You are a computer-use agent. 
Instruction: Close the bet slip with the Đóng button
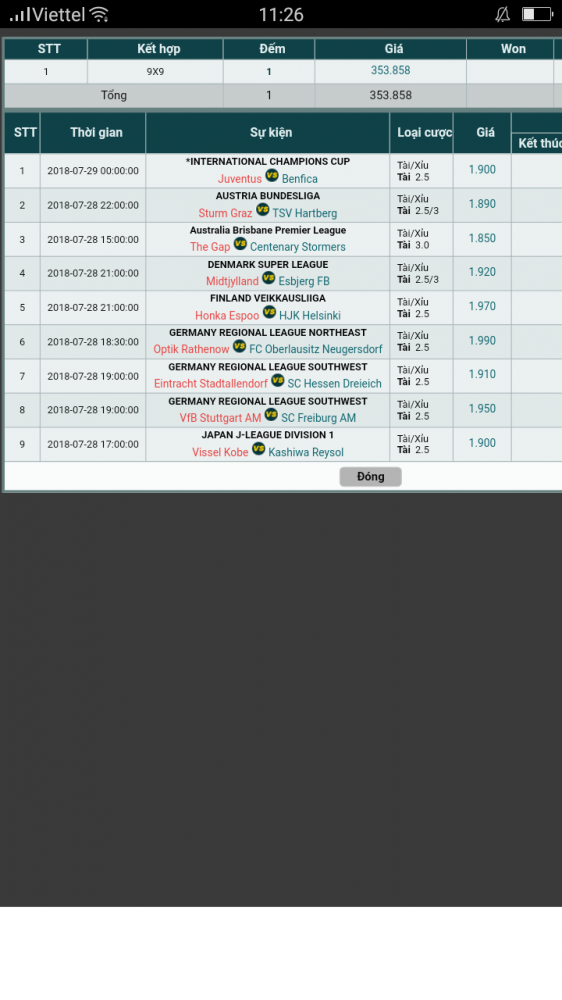pyautogui.click(x=370, y=476)
